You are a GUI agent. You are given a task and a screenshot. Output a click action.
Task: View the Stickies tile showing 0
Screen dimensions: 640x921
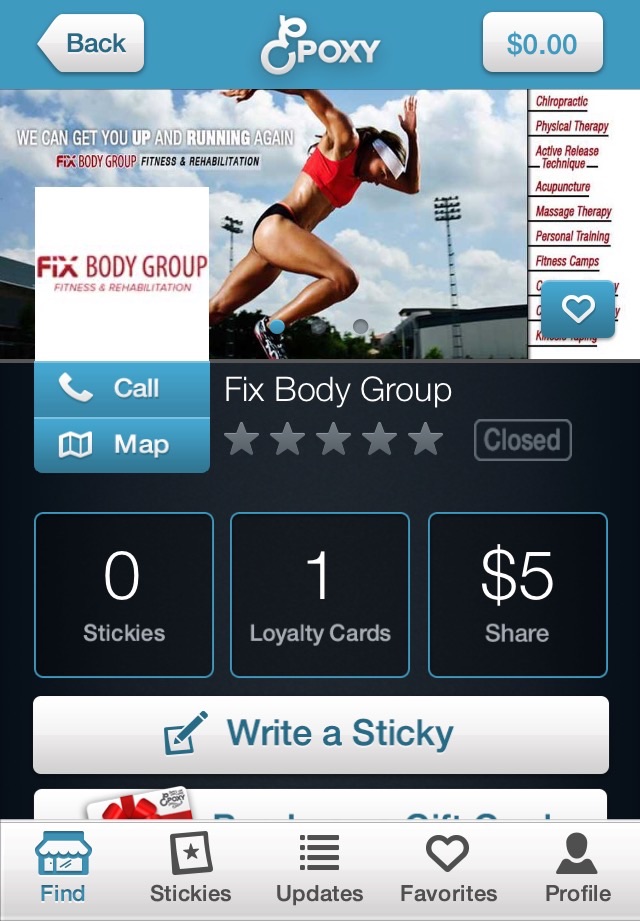click(x=124, y=595)
